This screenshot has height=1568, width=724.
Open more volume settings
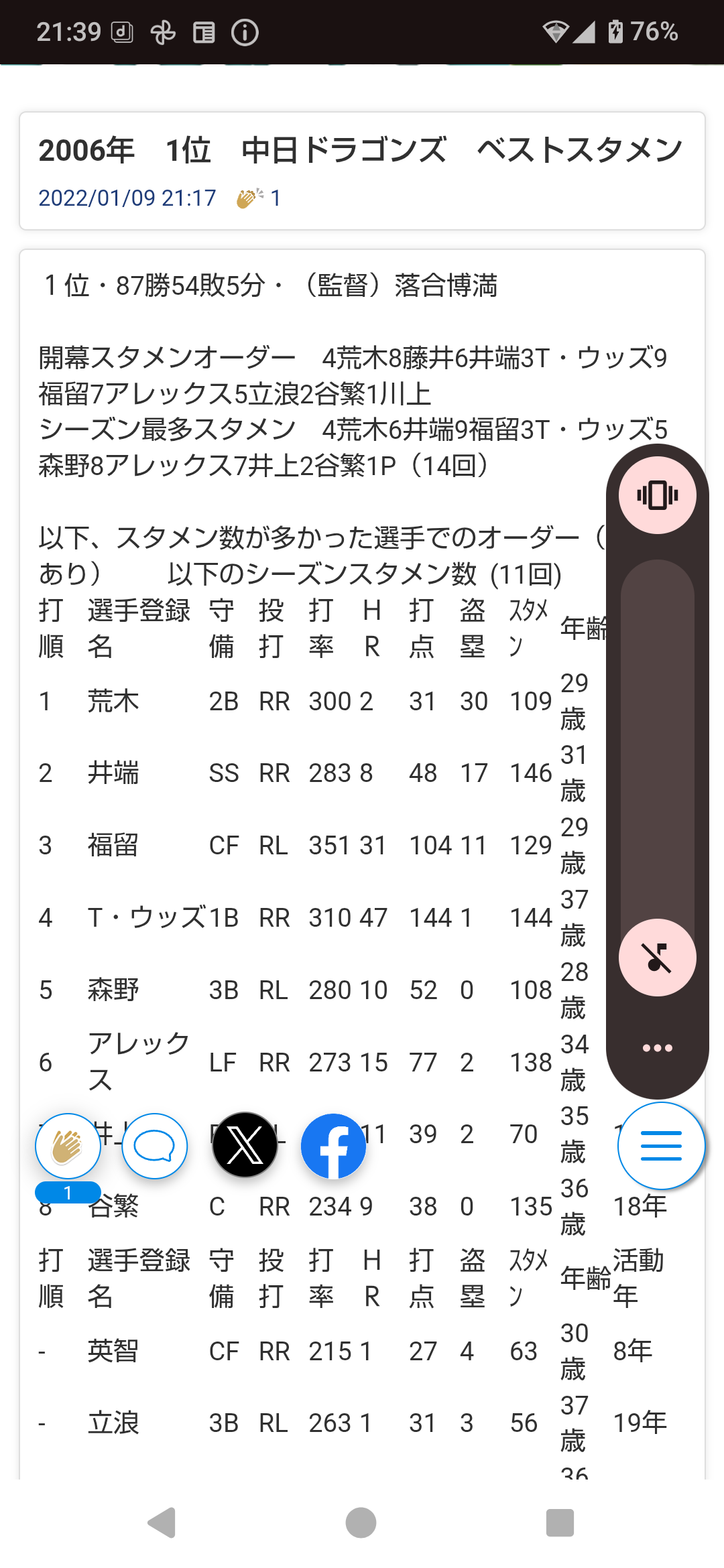click(x=657, y=1048)
